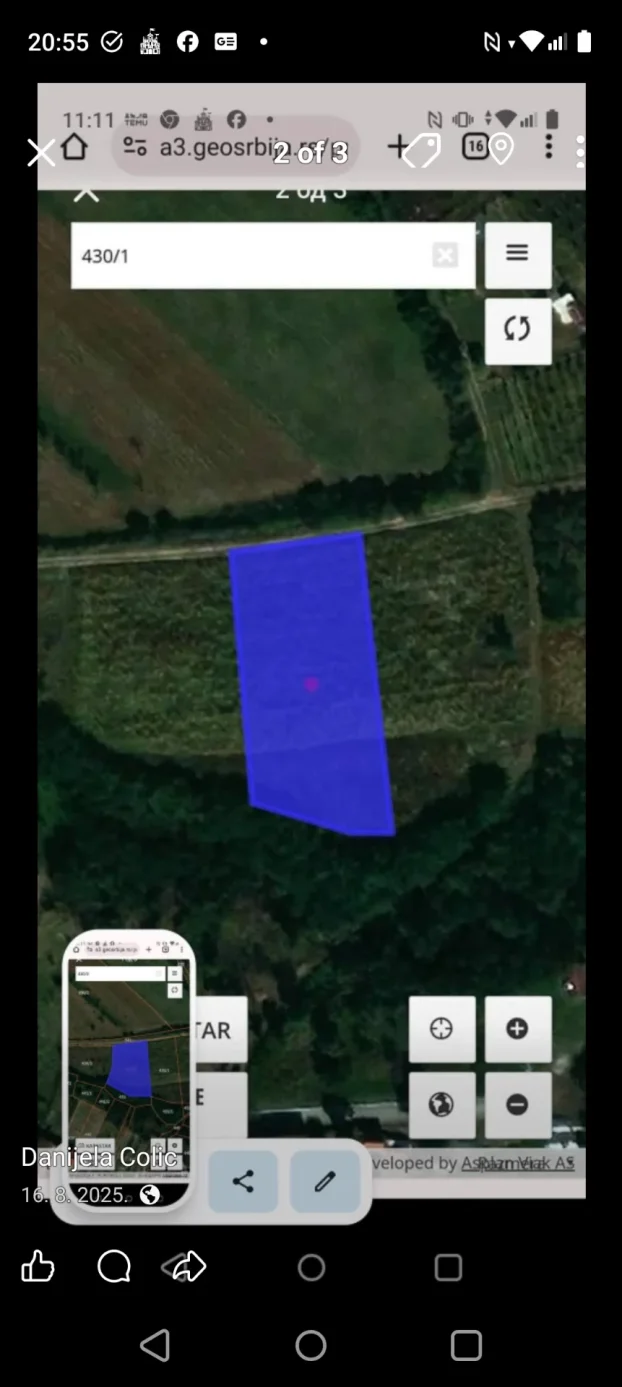Open Danijela Colic's profile
Screen dimensions: 622x1387
(x=99, y=1158)
